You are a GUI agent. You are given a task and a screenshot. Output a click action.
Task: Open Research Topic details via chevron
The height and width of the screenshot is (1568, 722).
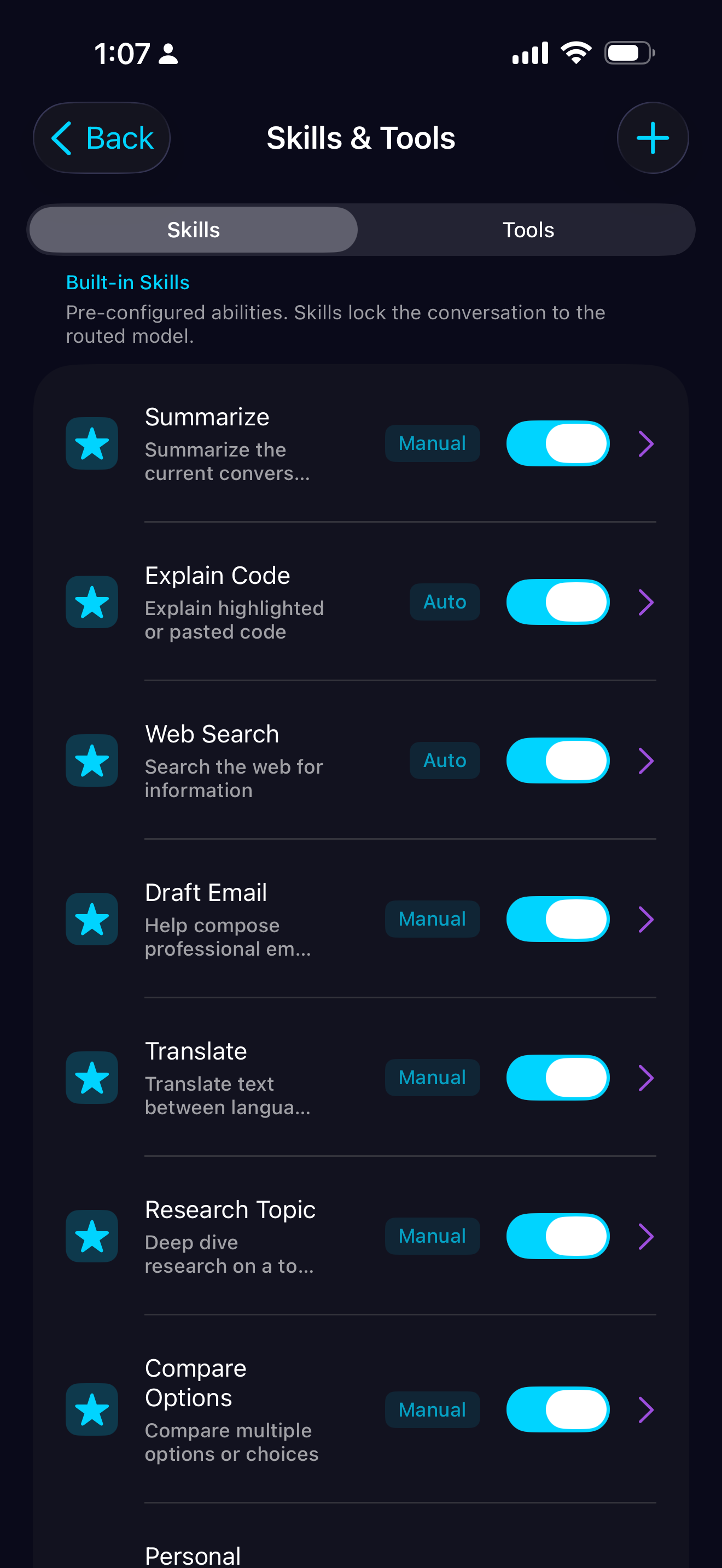coord(647,1236)
